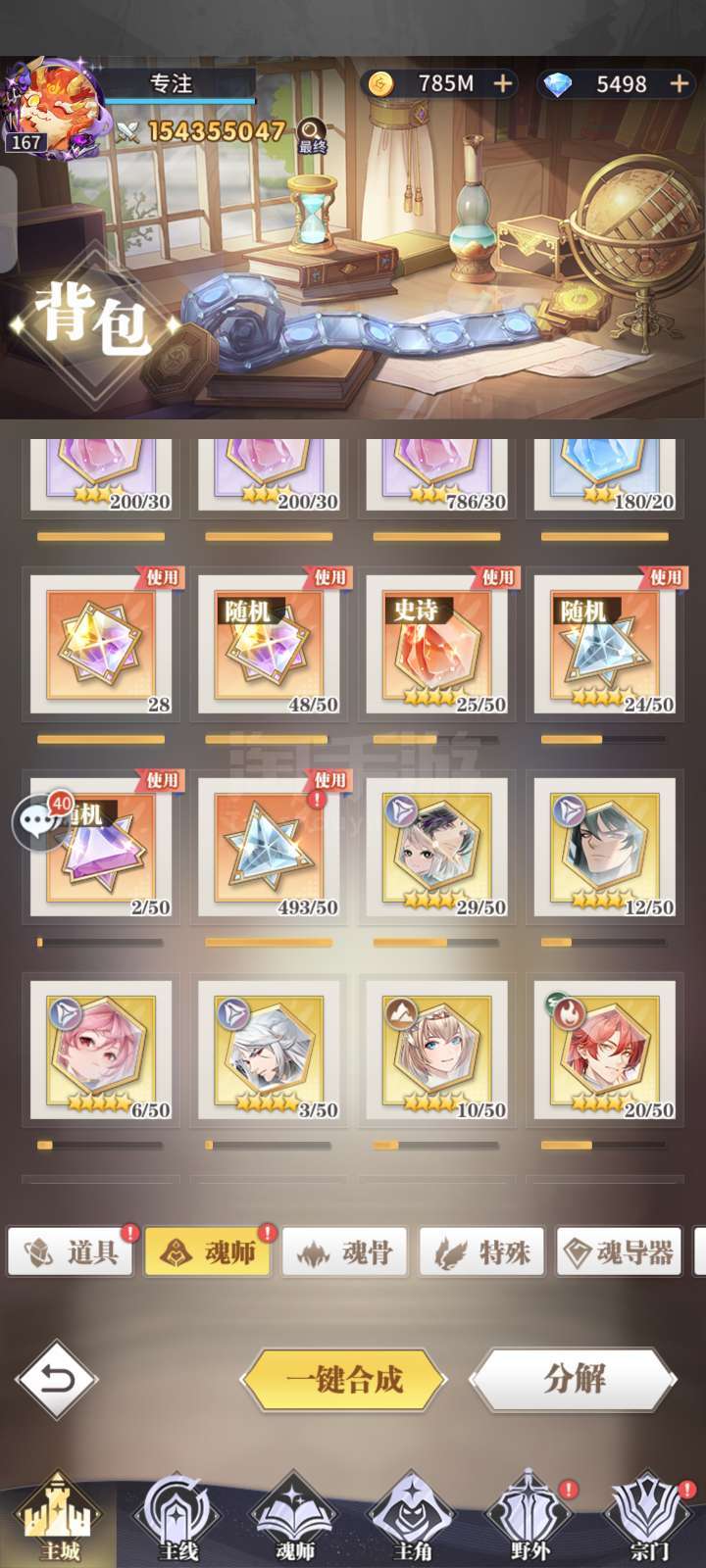Go back using the return arrow button
Viewport: 706px width, 1568px height.
click(x=57, y=1380)
